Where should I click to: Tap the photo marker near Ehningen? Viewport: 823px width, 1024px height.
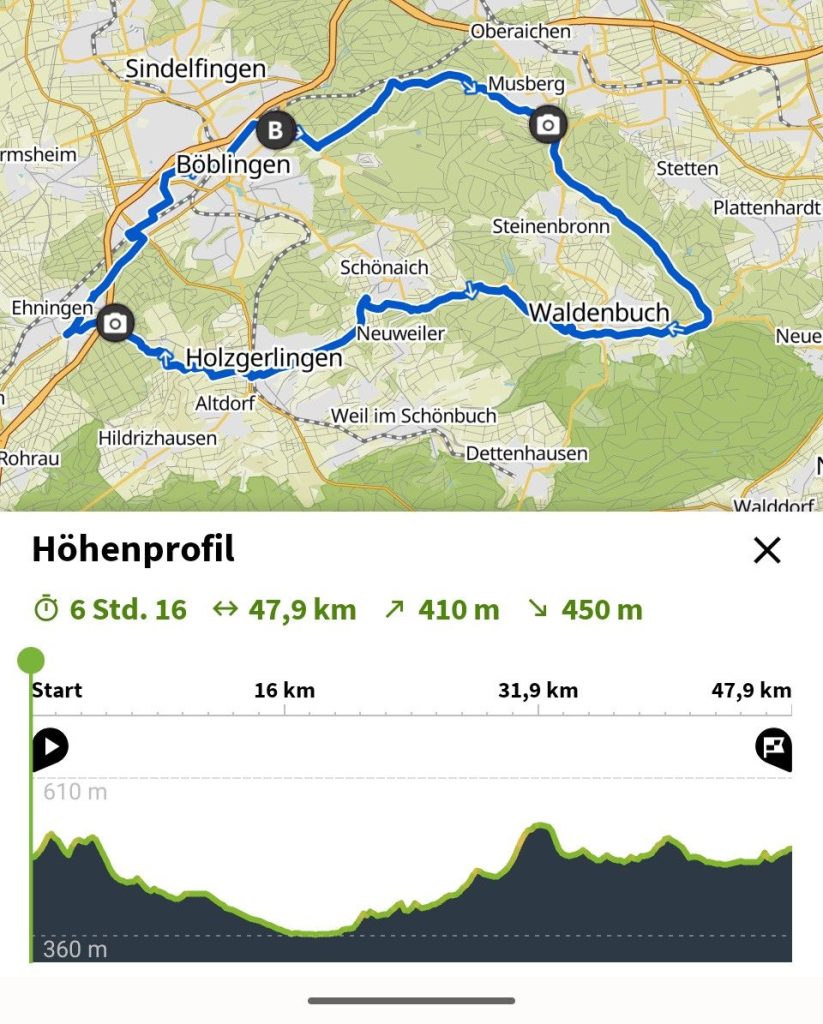[116, 322]
